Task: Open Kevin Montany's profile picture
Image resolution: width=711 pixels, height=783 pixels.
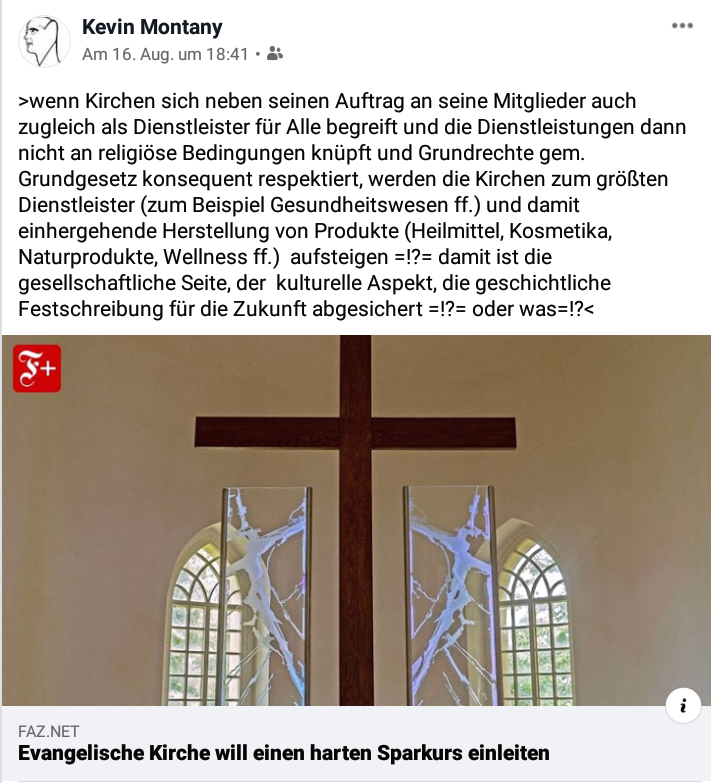Action: coord(43,42)
